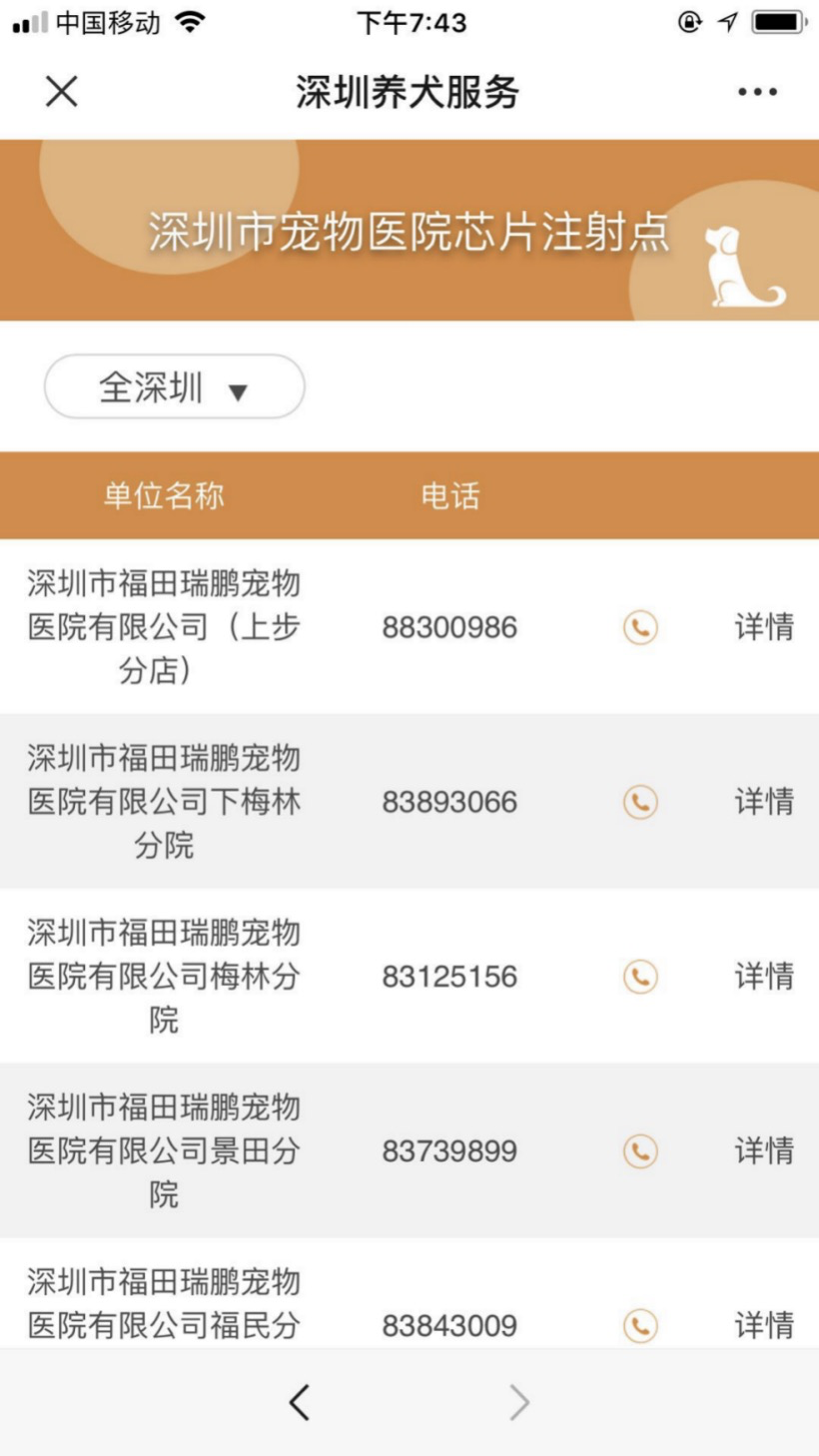Viewport: 819px width, 1456px height.
Task: Tap the phone icon for 83893066
Action: tap(640, 802)
